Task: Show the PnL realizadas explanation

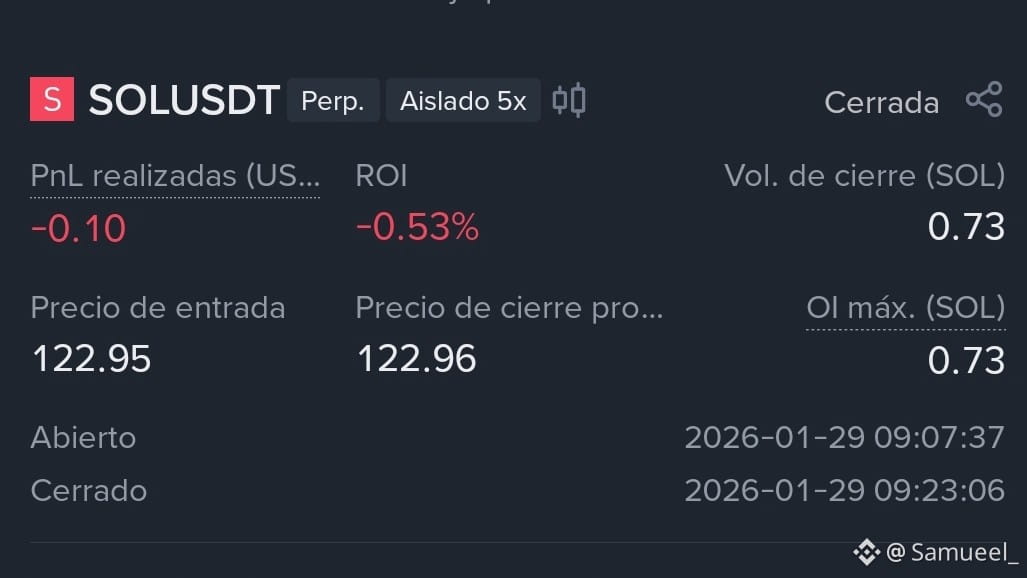Action: pos(175,176)
